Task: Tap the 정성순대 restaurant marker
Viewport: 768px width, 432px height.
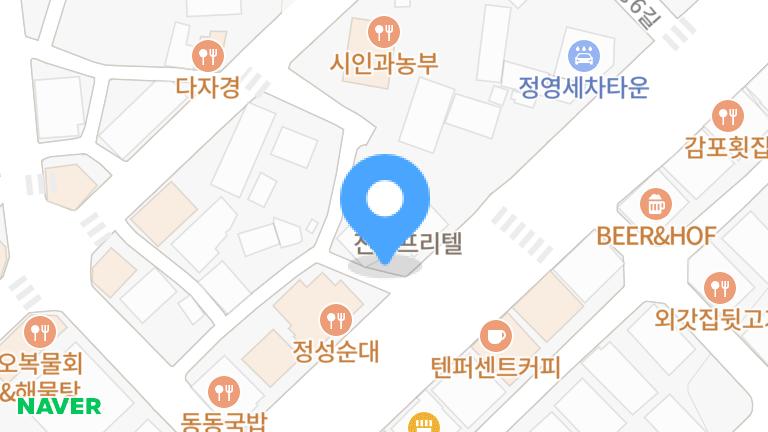Action: pos(335,320)
